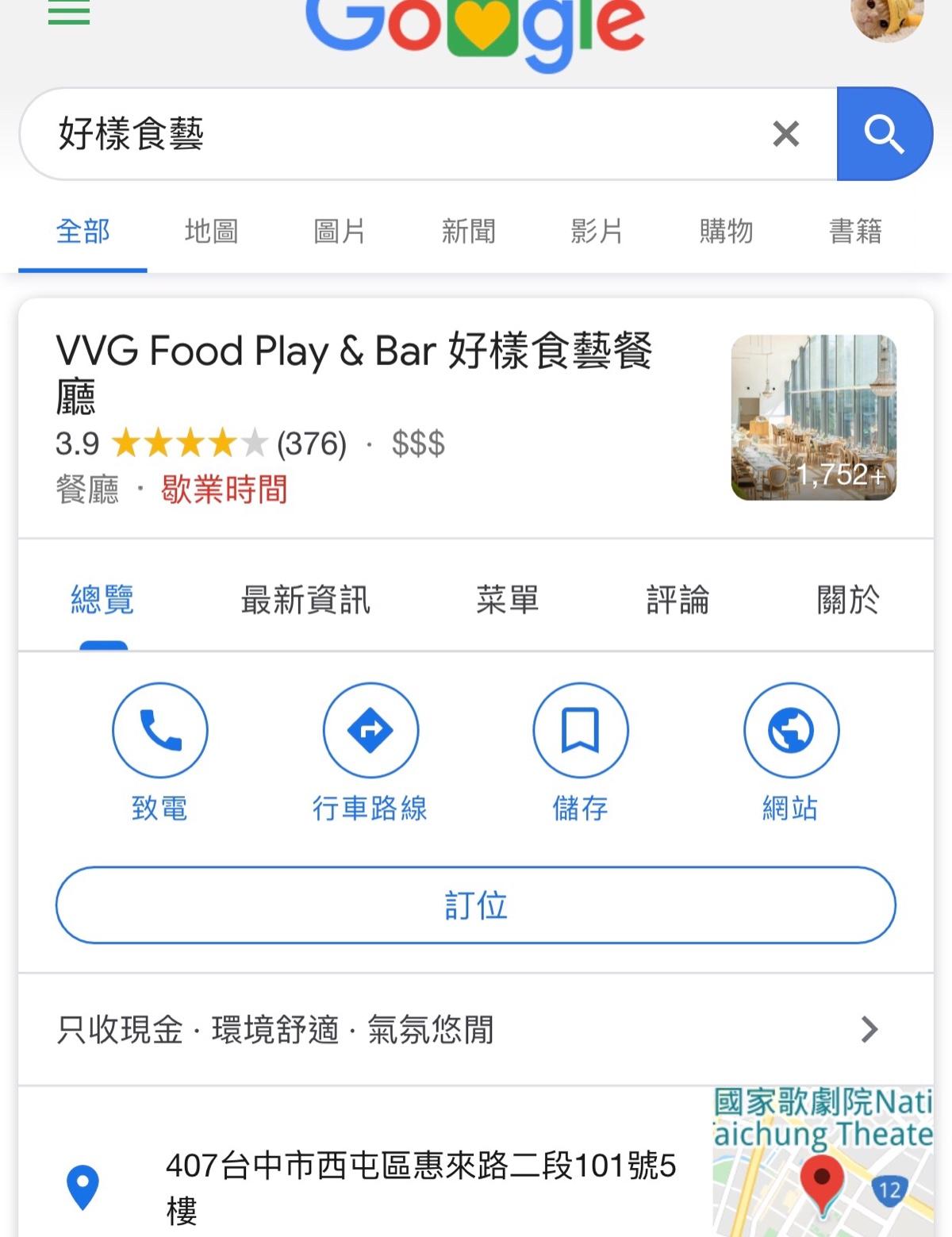Visit the restaurant's 網站
This screenshot has width=952, height=1237.
pyautogui.click(x=791, y=730)
